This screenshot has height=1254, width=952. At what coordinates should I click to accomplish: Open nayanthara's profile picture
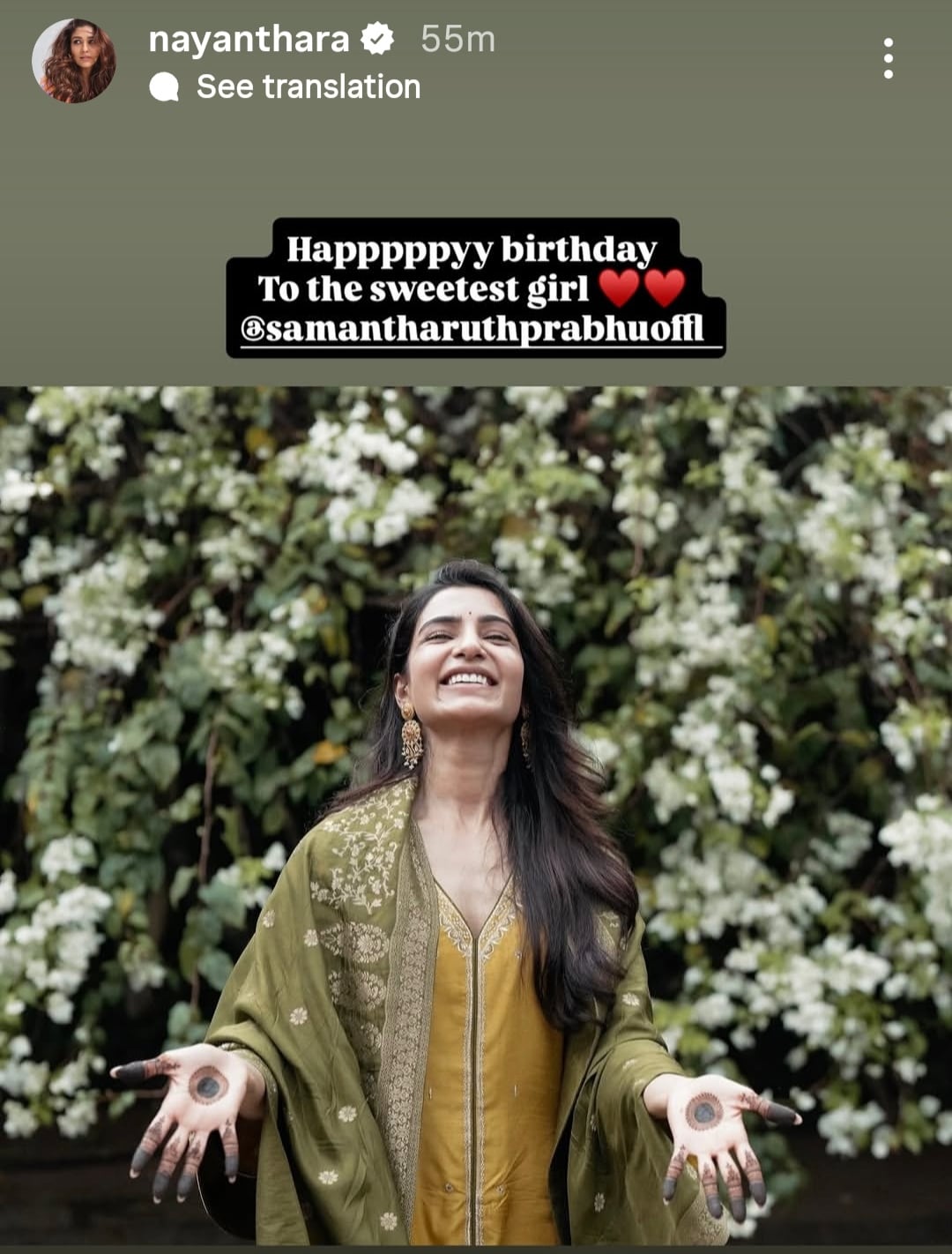74,60
